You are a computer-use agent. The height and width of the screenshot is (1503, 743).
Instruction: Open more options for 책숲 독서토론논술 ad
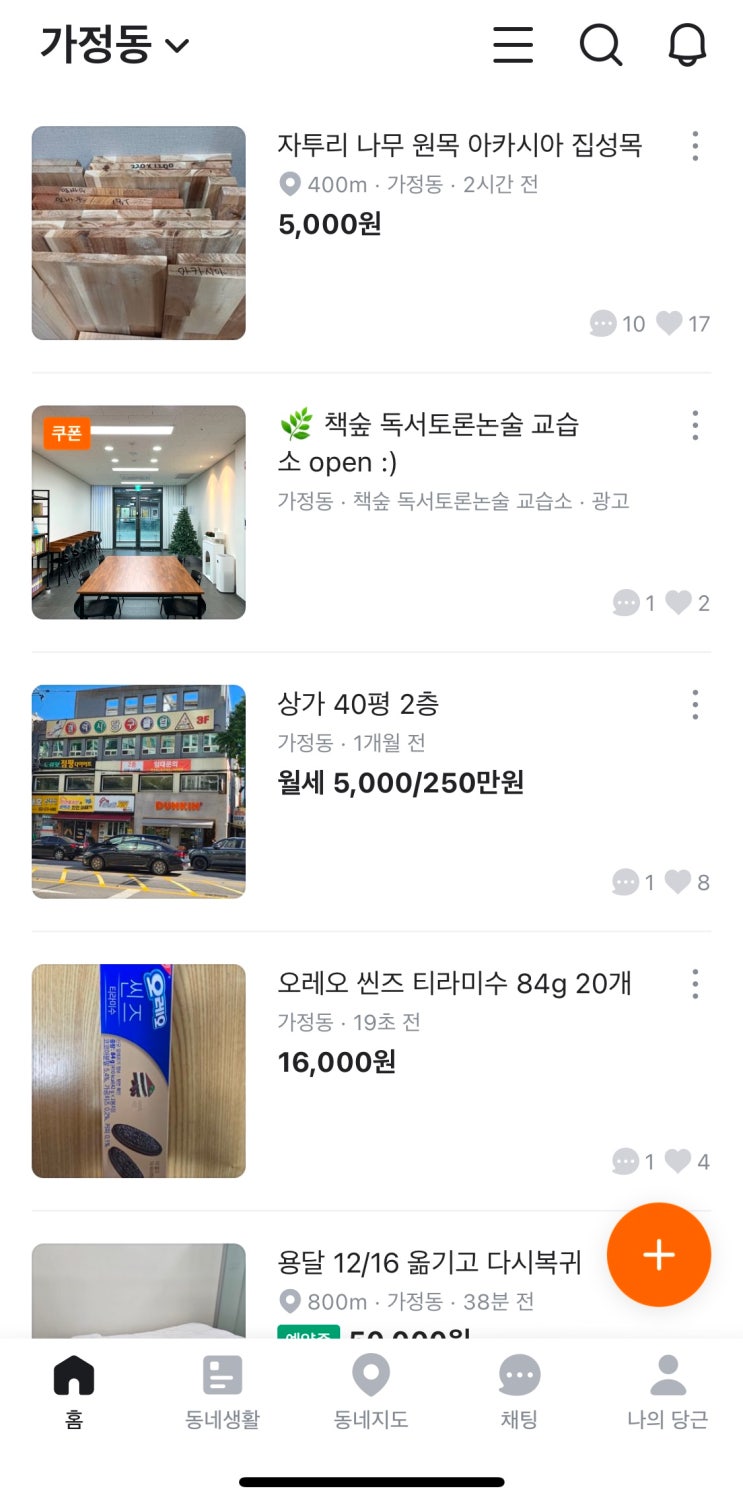click(x=695, y=425)
